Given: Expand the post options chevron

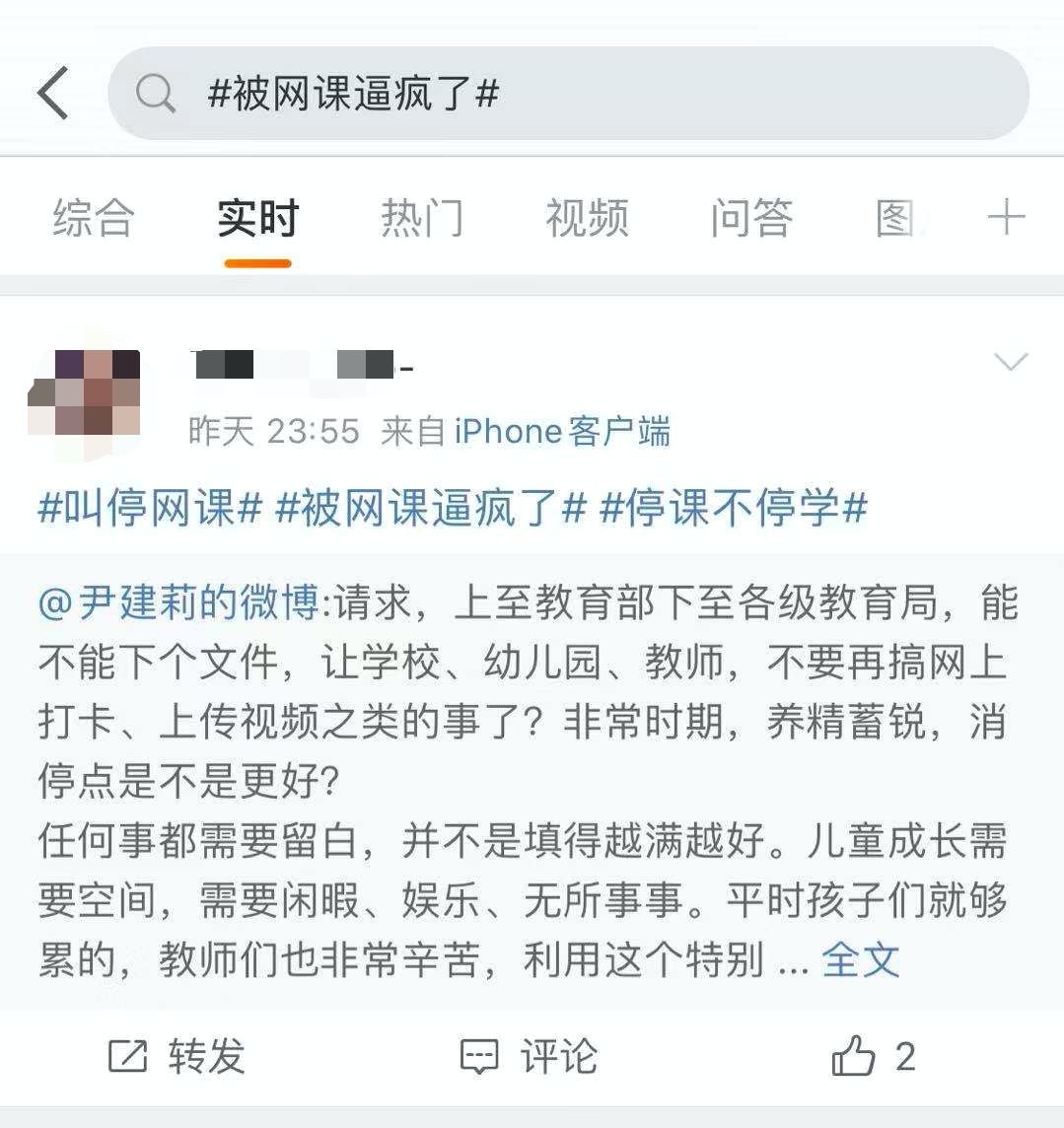Looking at the screenshot, I should (x=1011, y=363).
